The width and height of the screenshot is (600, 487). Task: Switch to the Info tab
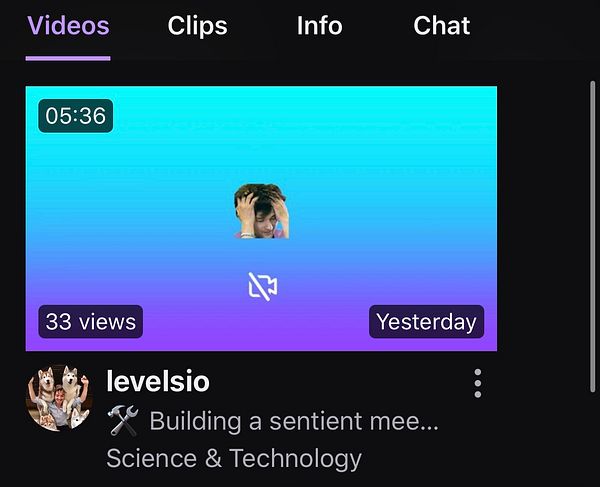pyautogui.click(x=319, y=25)
